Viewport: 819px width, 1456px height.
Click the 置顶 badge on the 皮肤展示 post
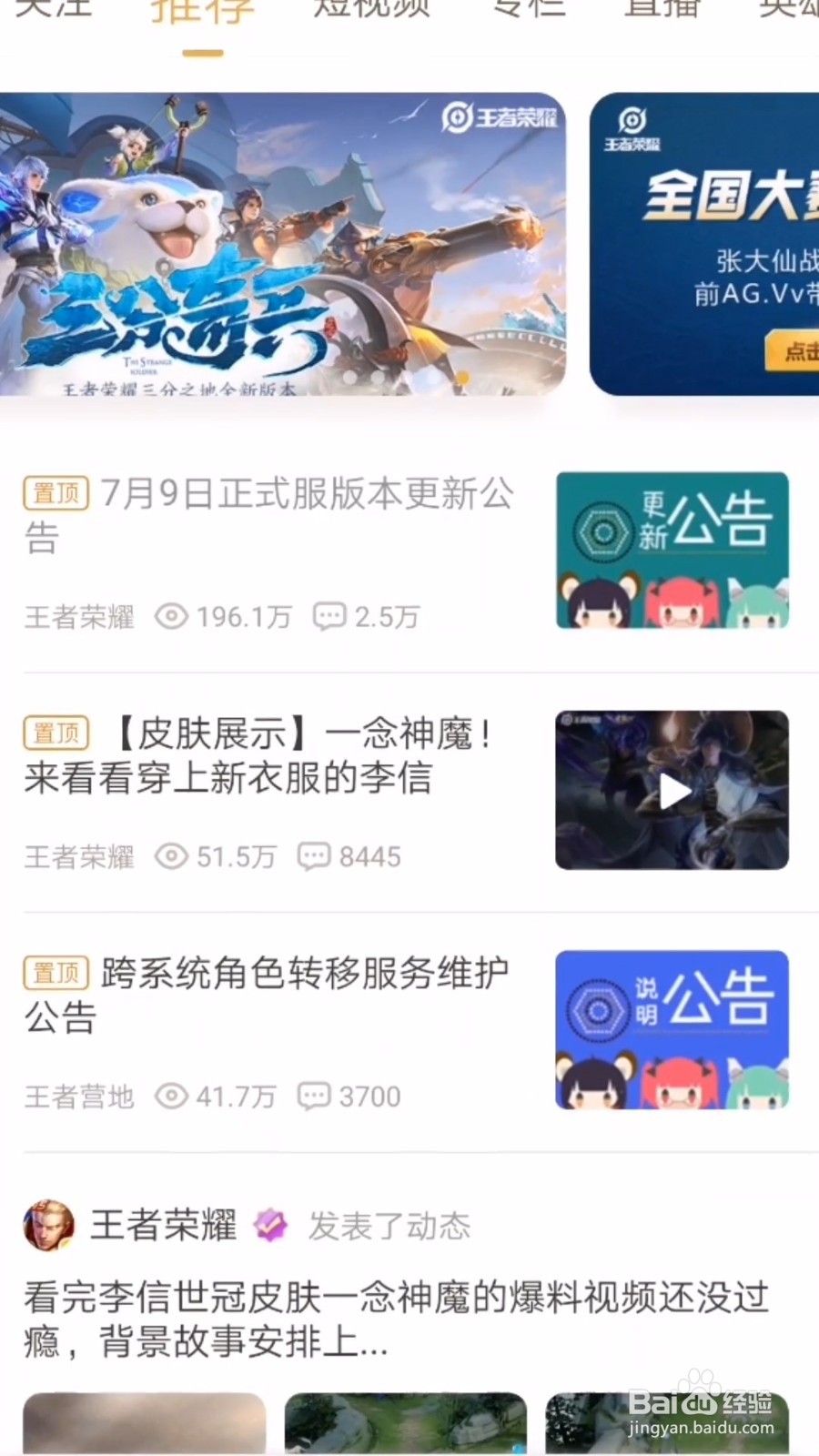click(55, 733)
